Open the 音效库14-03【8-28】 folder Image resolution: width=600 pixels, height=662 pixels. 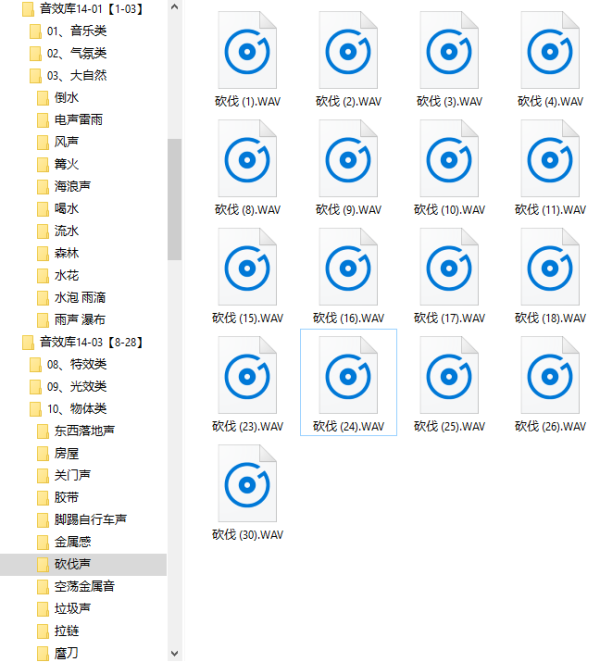(x=92, y=342)
